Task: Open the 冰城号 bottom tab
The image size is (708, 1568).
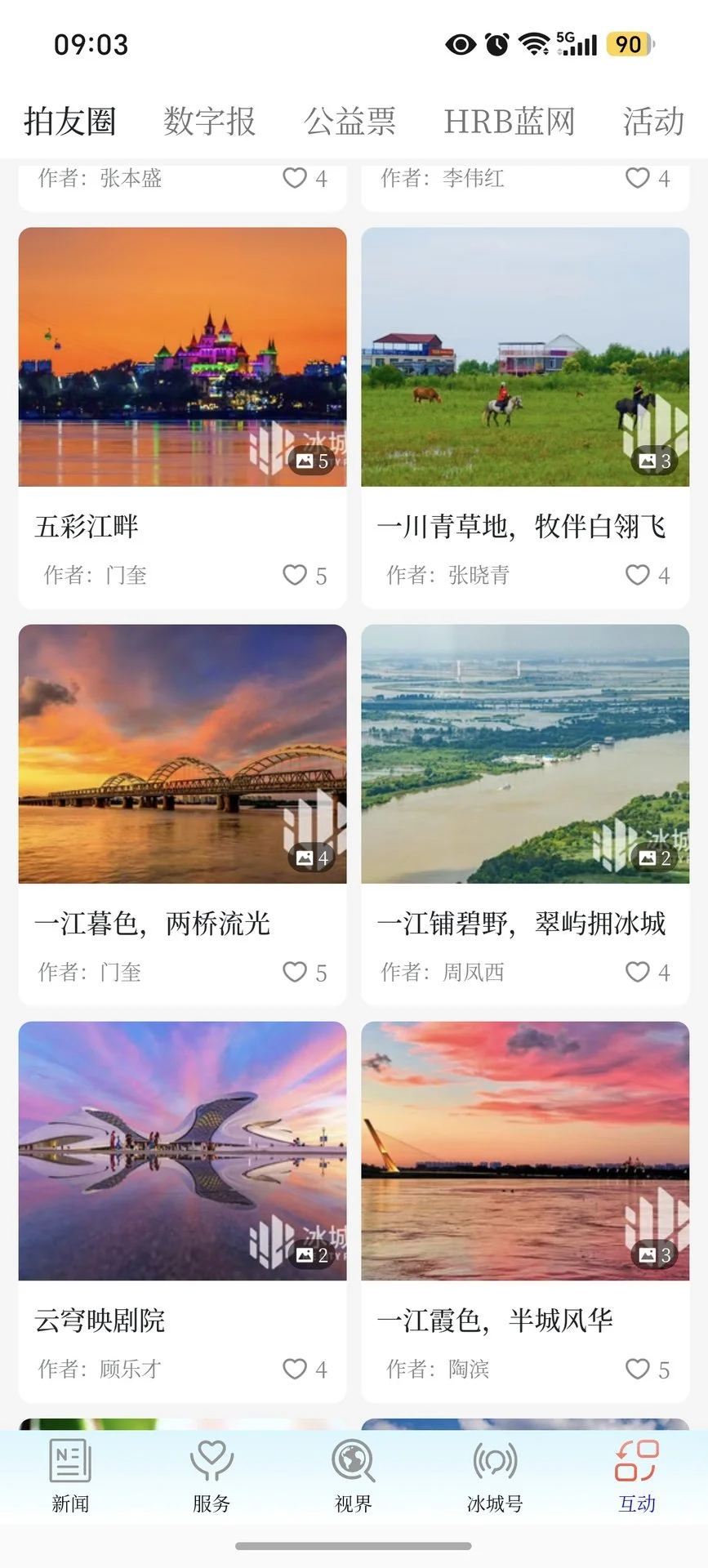Action: (x=495, y=1476)
